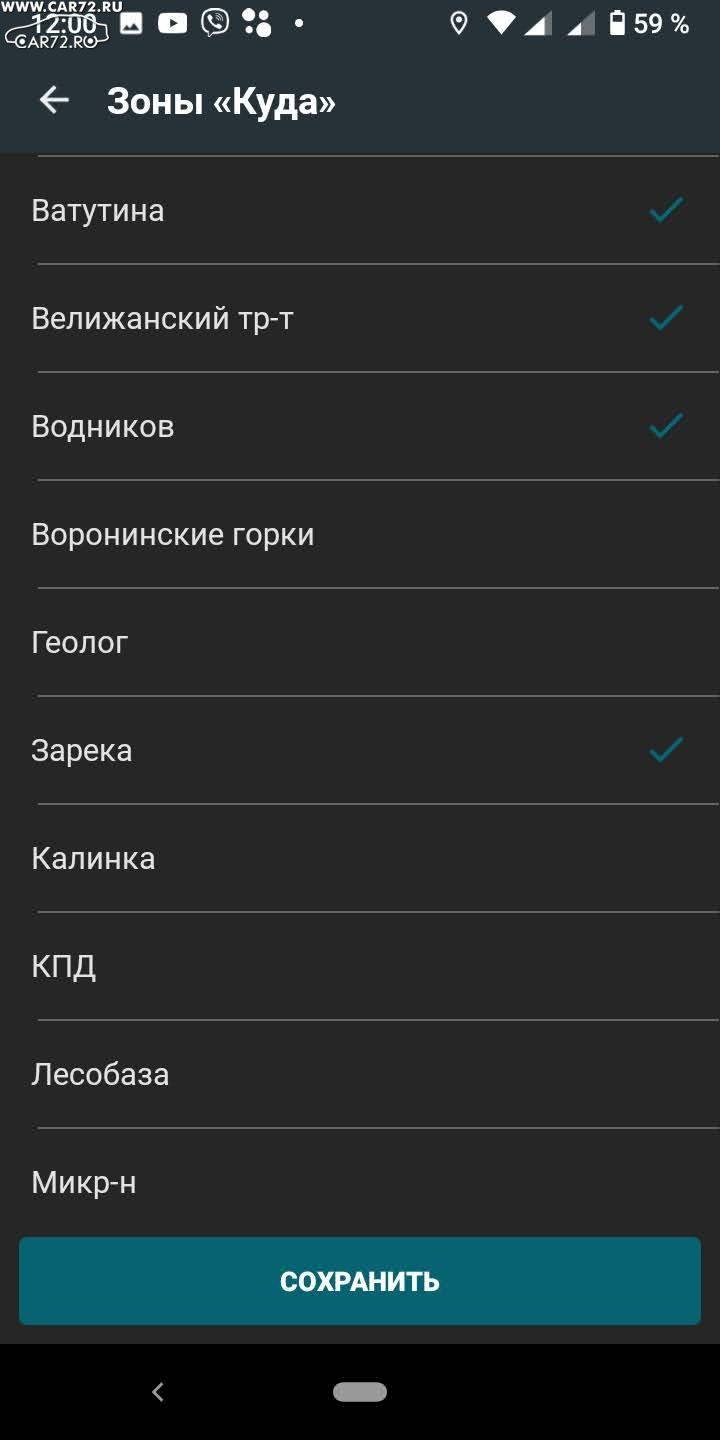Go back from Зоны «Куда»
720x1440 pixels.
point(54,100)
